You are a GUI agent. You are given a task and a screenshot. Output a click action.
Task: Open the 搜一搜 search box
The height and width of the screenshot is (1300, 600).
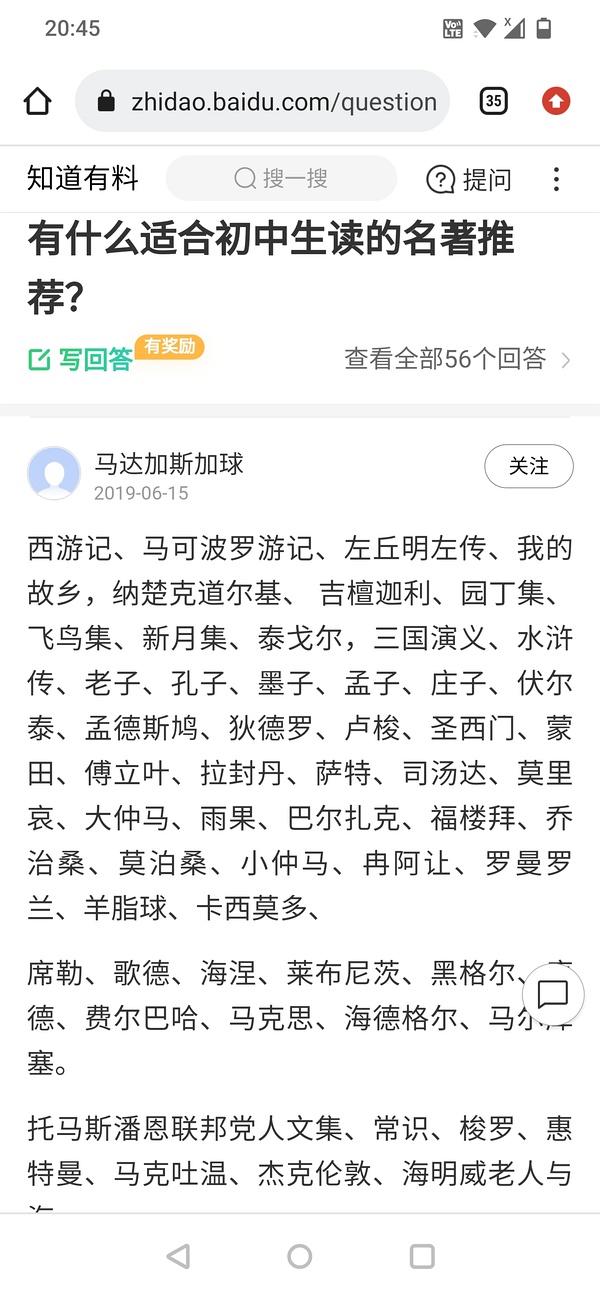pyautogui.click(x=281, y=179)
